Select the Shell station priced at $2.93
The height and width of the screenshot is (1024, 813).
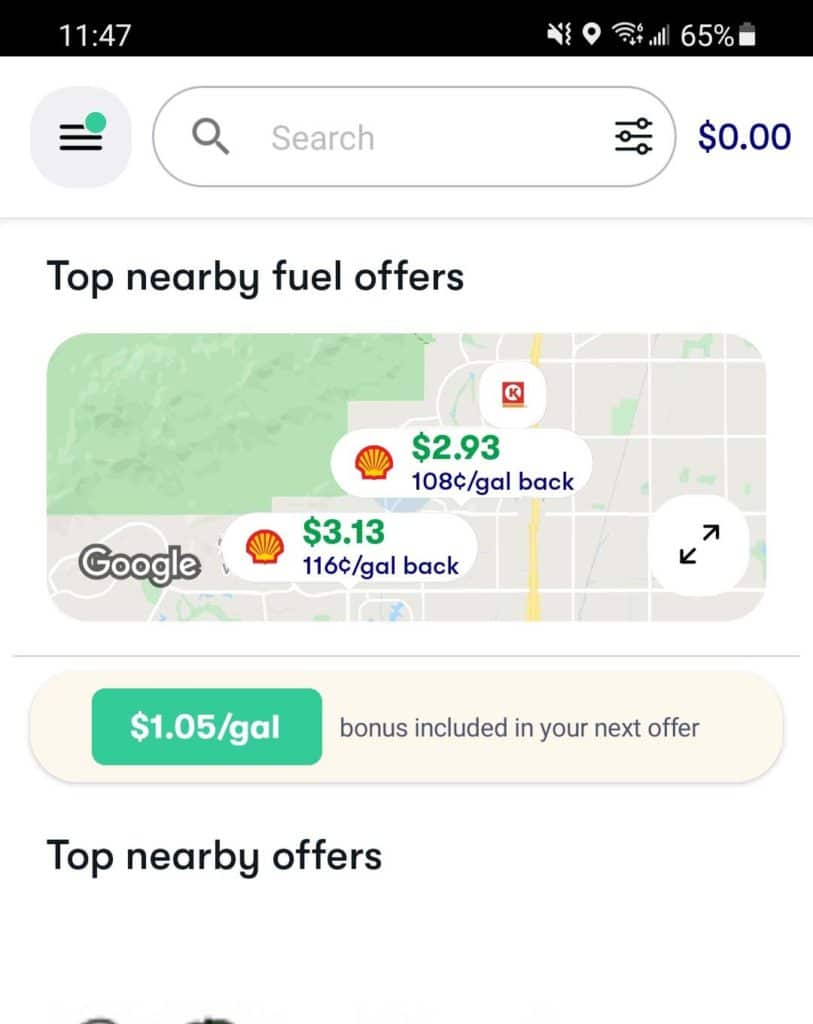[x=461, y=463]
